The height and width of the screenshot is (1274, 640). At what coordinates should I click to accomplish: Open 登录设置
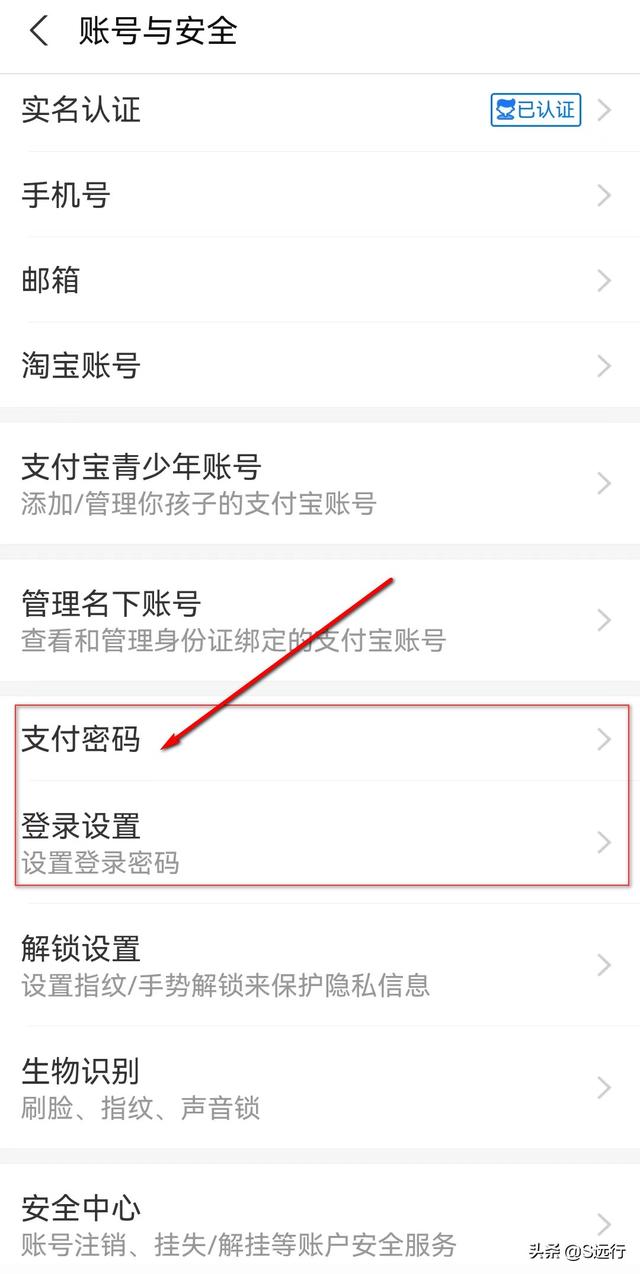point(320,842)
